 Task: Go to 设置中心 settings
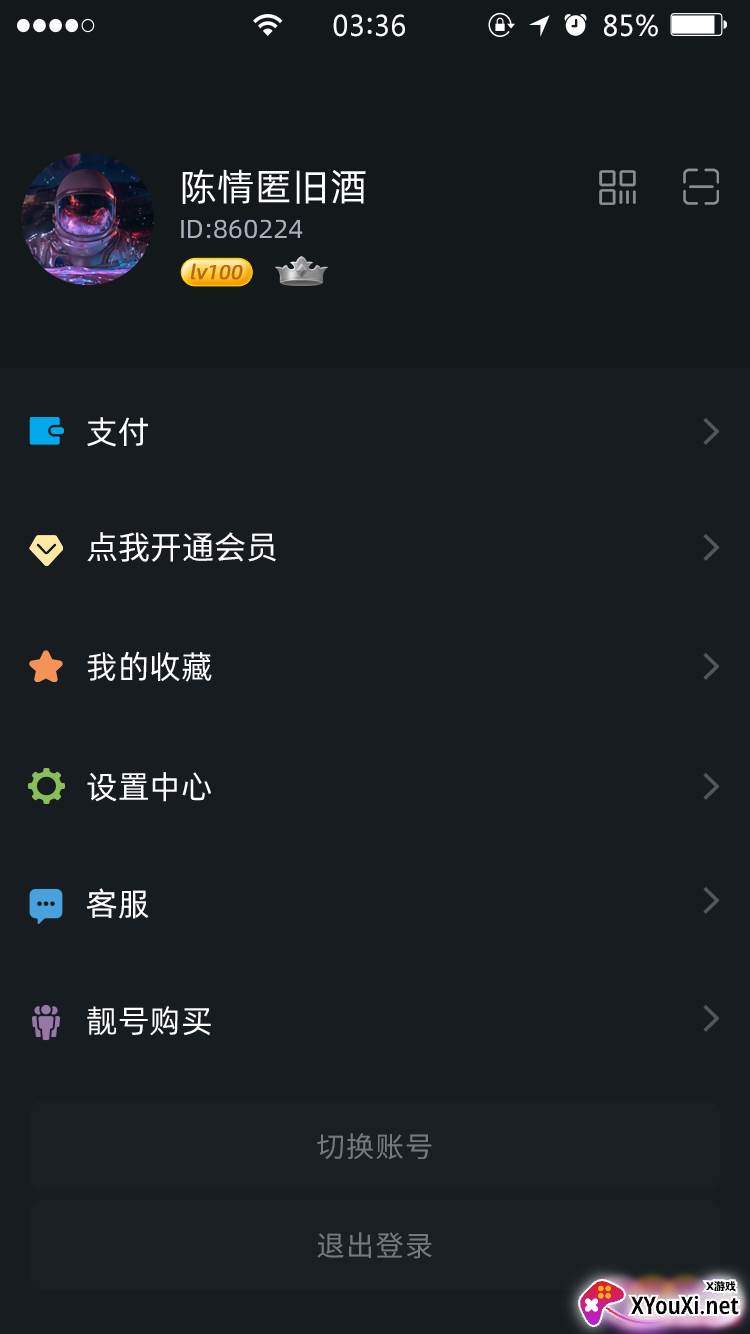coord(375,787)
